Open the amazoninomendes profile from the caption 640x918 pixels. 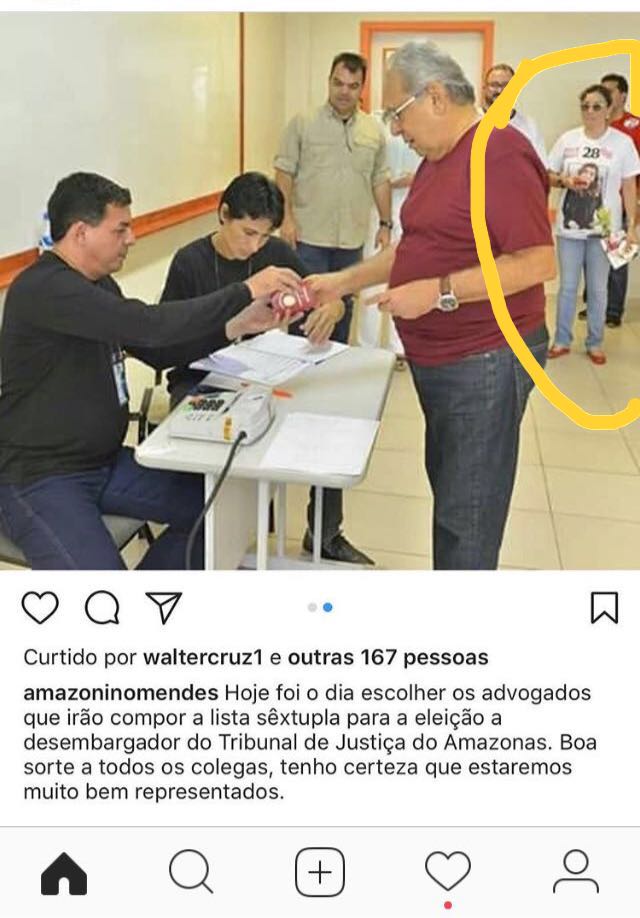click(120, 693)
